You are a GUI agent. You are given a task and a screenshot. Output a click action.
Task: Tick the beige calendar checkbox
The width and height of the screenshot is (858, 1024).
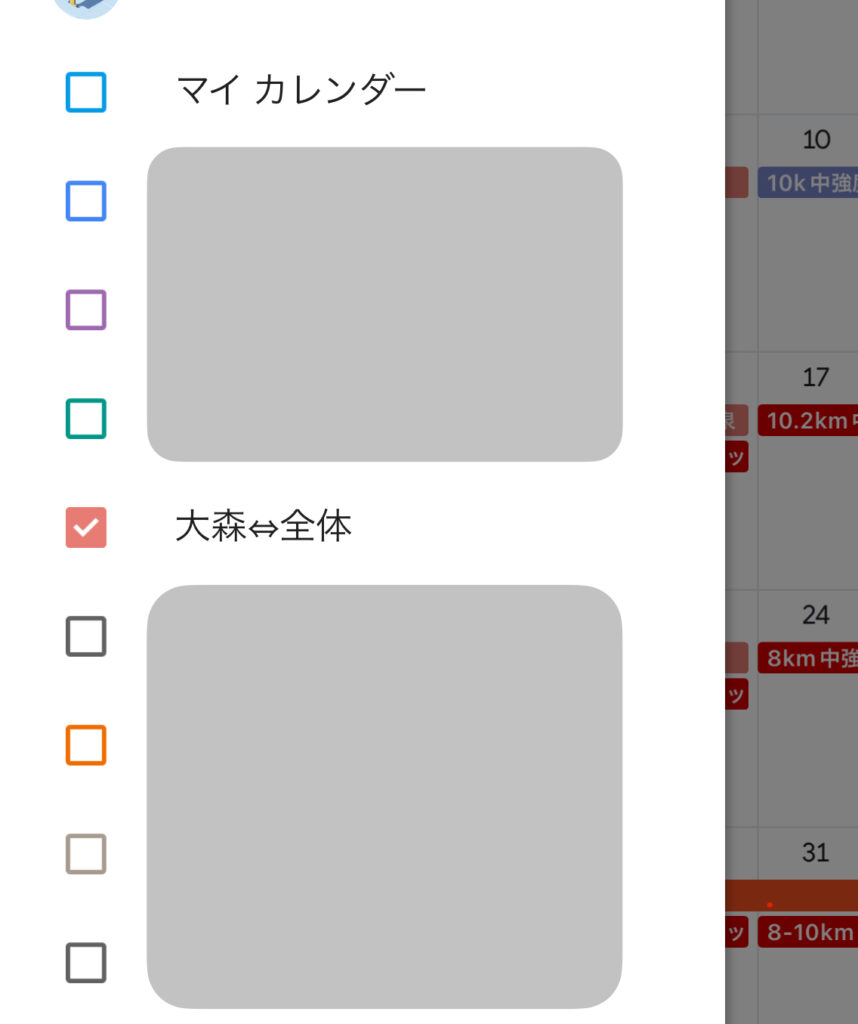86,854
